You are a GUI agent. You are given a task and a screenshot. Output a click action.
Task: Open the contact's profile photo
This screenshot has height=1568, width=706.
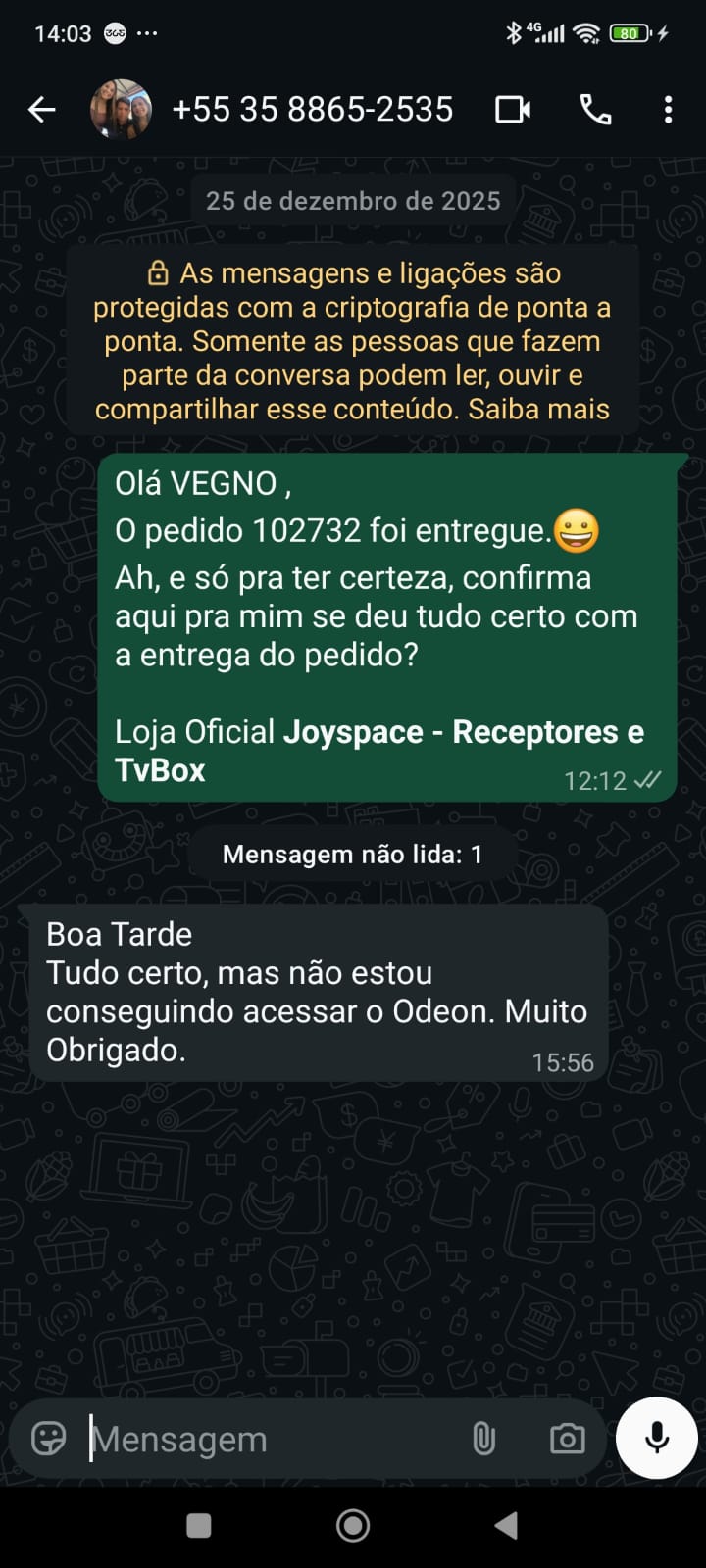(121, 110)
